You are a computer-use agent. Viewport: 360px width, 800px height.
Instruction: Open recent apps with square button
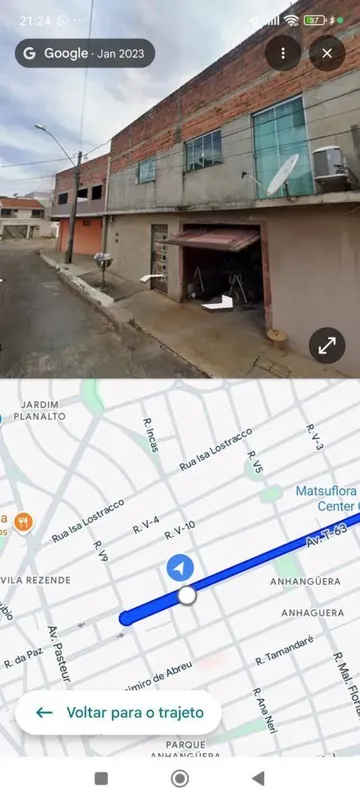coord(101,778)
